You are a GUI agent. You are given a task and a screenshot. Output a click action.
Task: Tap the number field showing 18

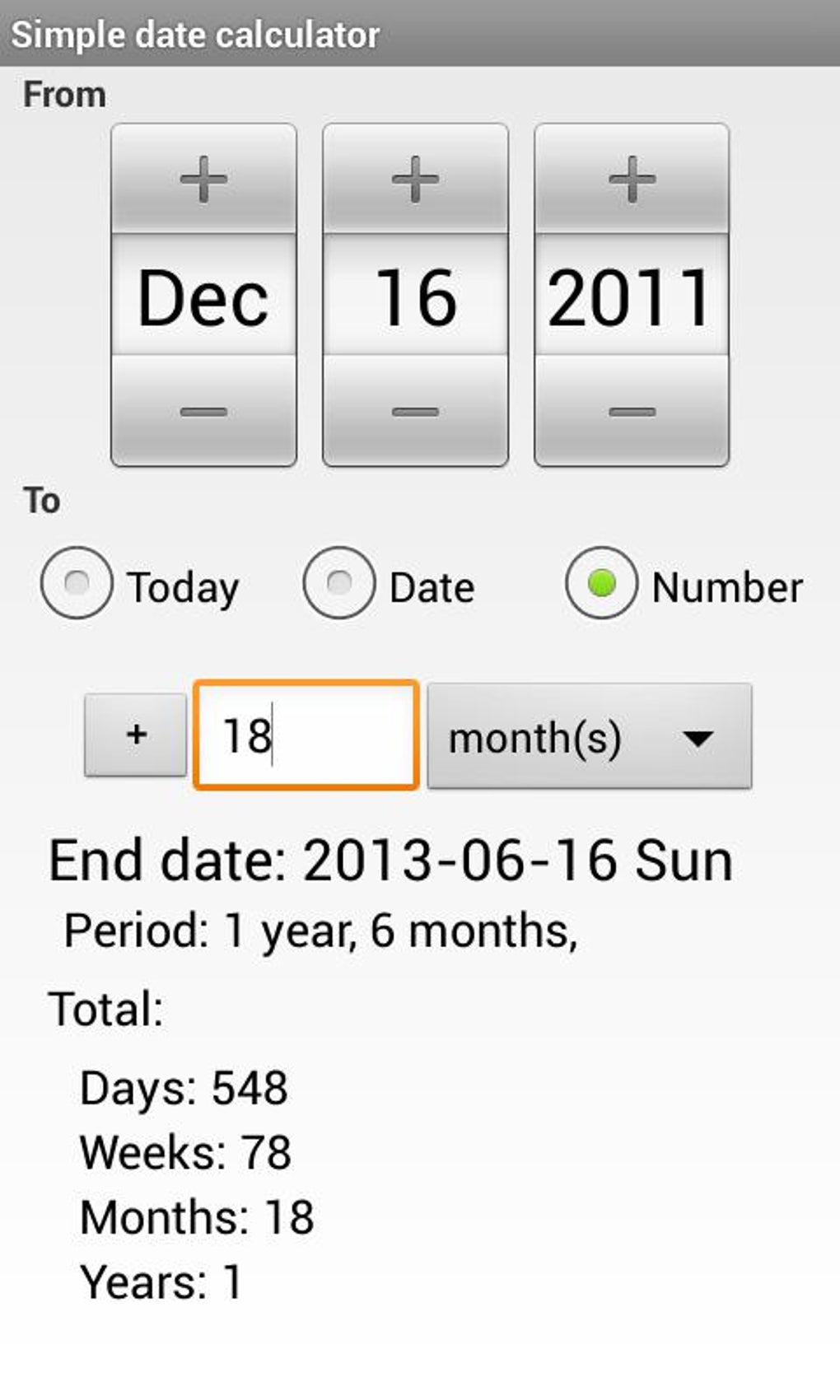(x=306, y=735)
